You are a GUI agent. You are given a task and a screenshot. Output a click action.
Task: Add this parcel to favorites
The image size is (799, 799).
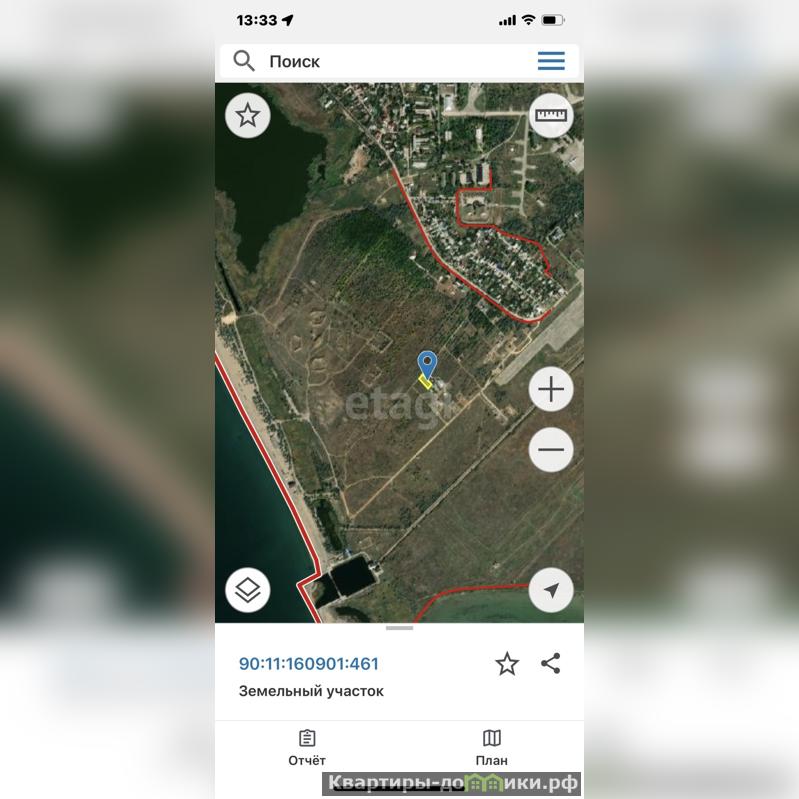point(507,664)
